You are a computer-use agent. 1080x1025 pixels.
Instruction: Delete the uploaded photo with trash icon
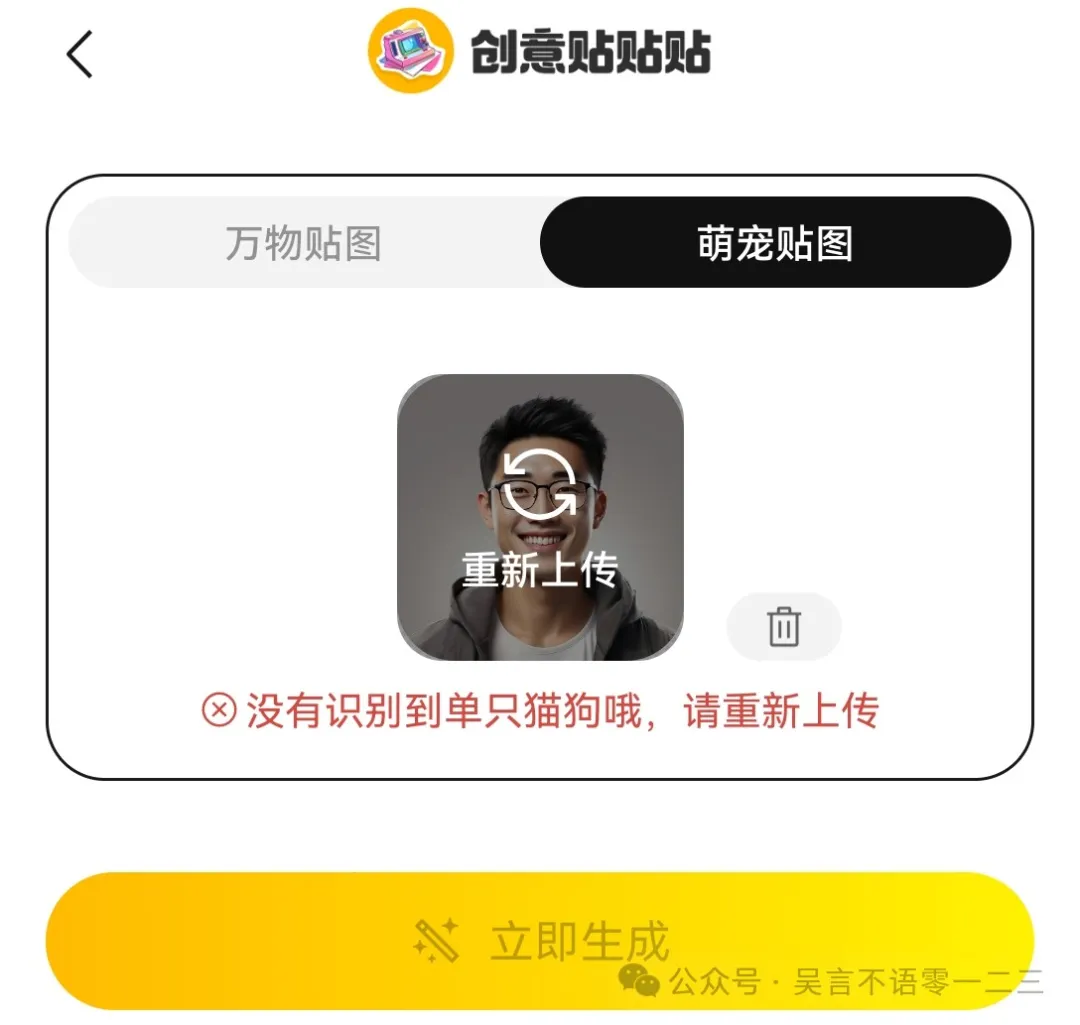(x=784, y=627)
